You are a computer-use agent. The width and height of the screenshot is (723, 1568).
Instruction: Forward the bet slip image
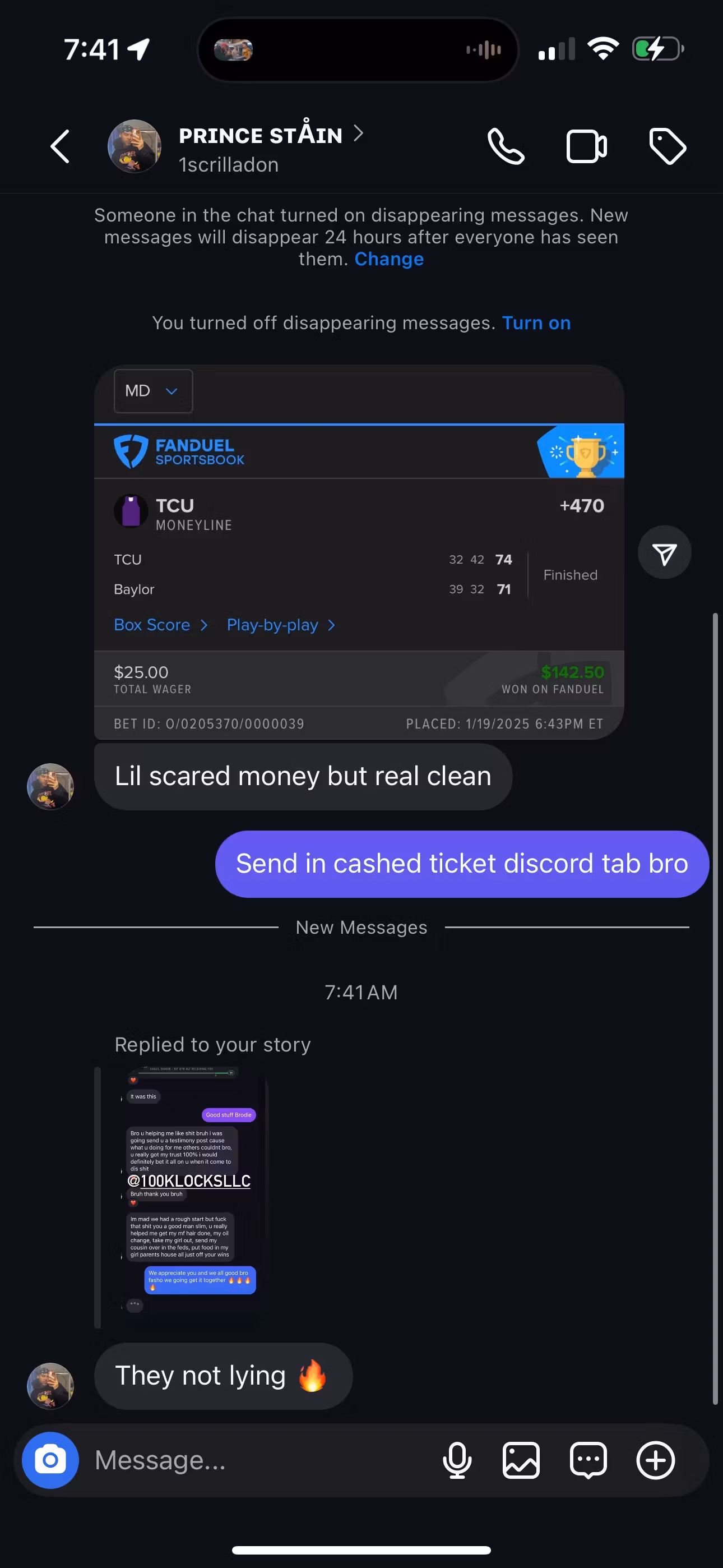[x=664, y=553]
